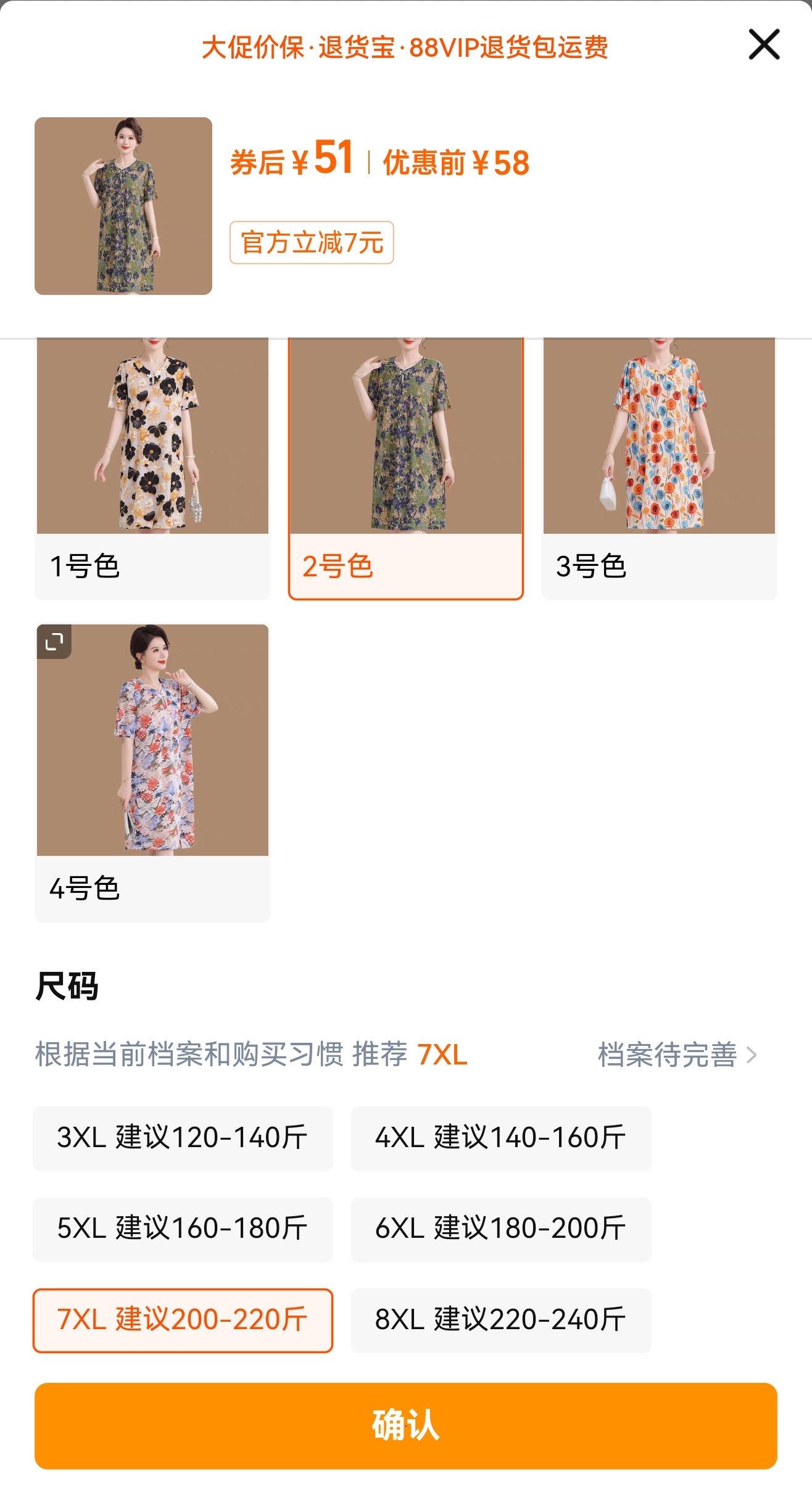Choose the 2号色 dress color

pyautogui.click(x=405, y=469)
